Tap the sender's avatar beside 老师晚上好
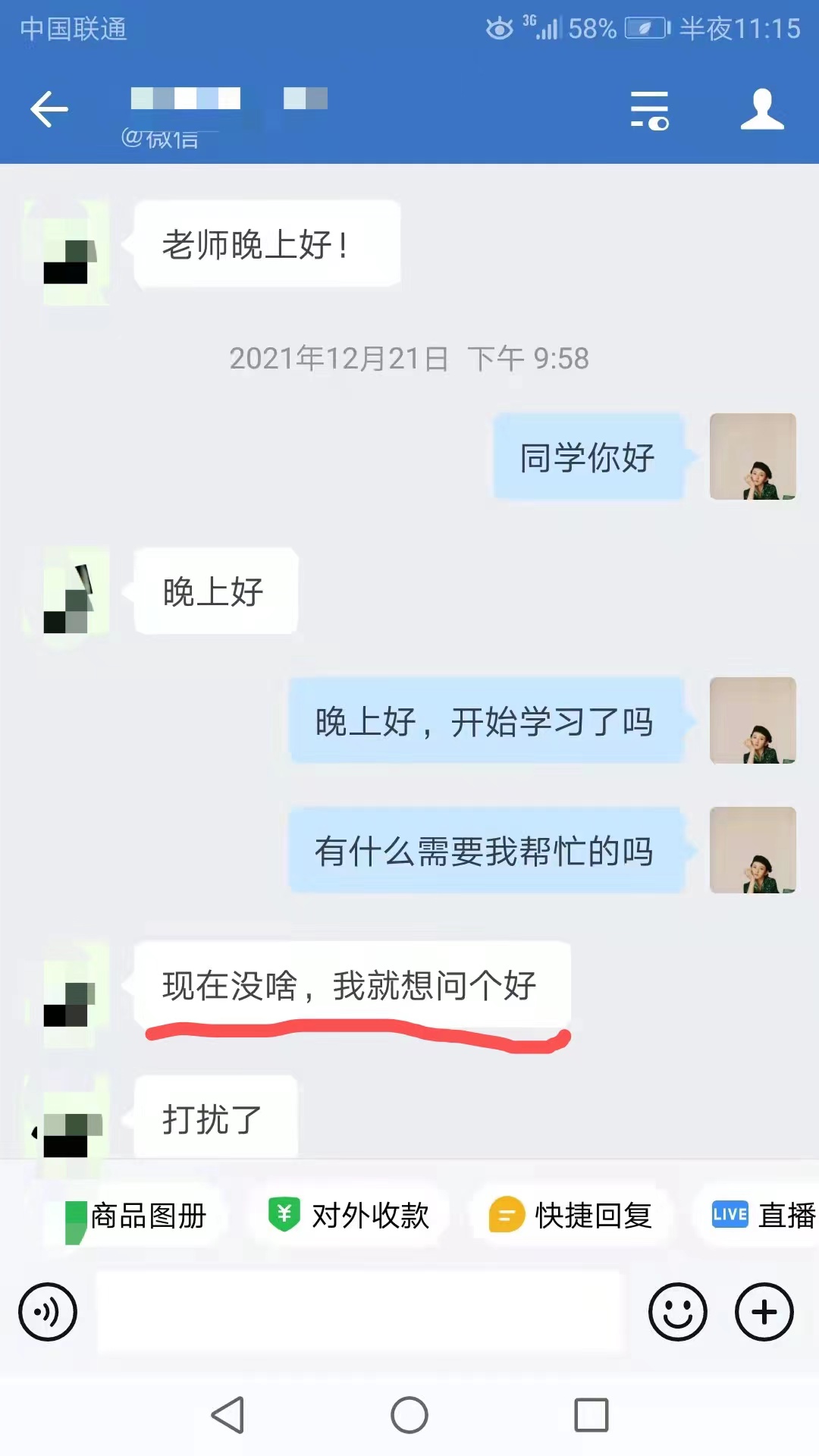Screen dimensions: 819x1456 [x=68, y=253]
